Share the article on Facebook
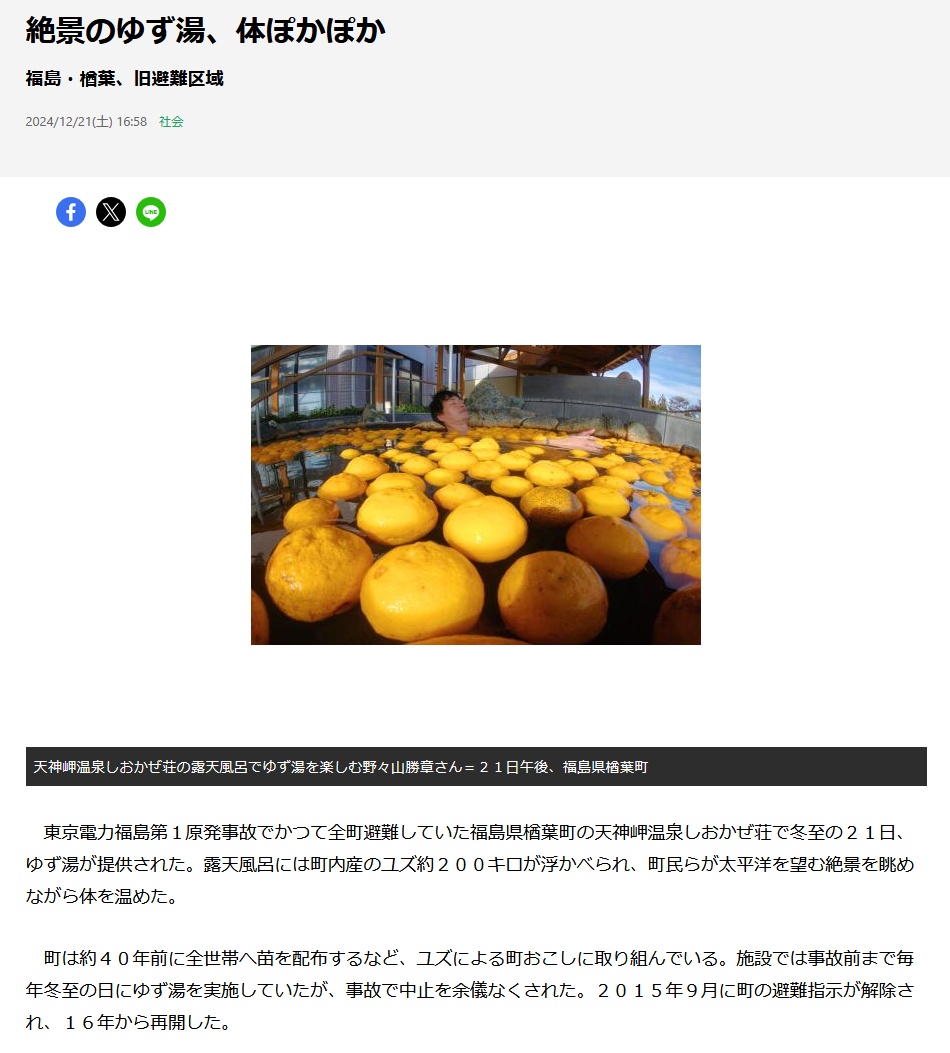This screenshot has width=950, height=1053. point(71,212)
